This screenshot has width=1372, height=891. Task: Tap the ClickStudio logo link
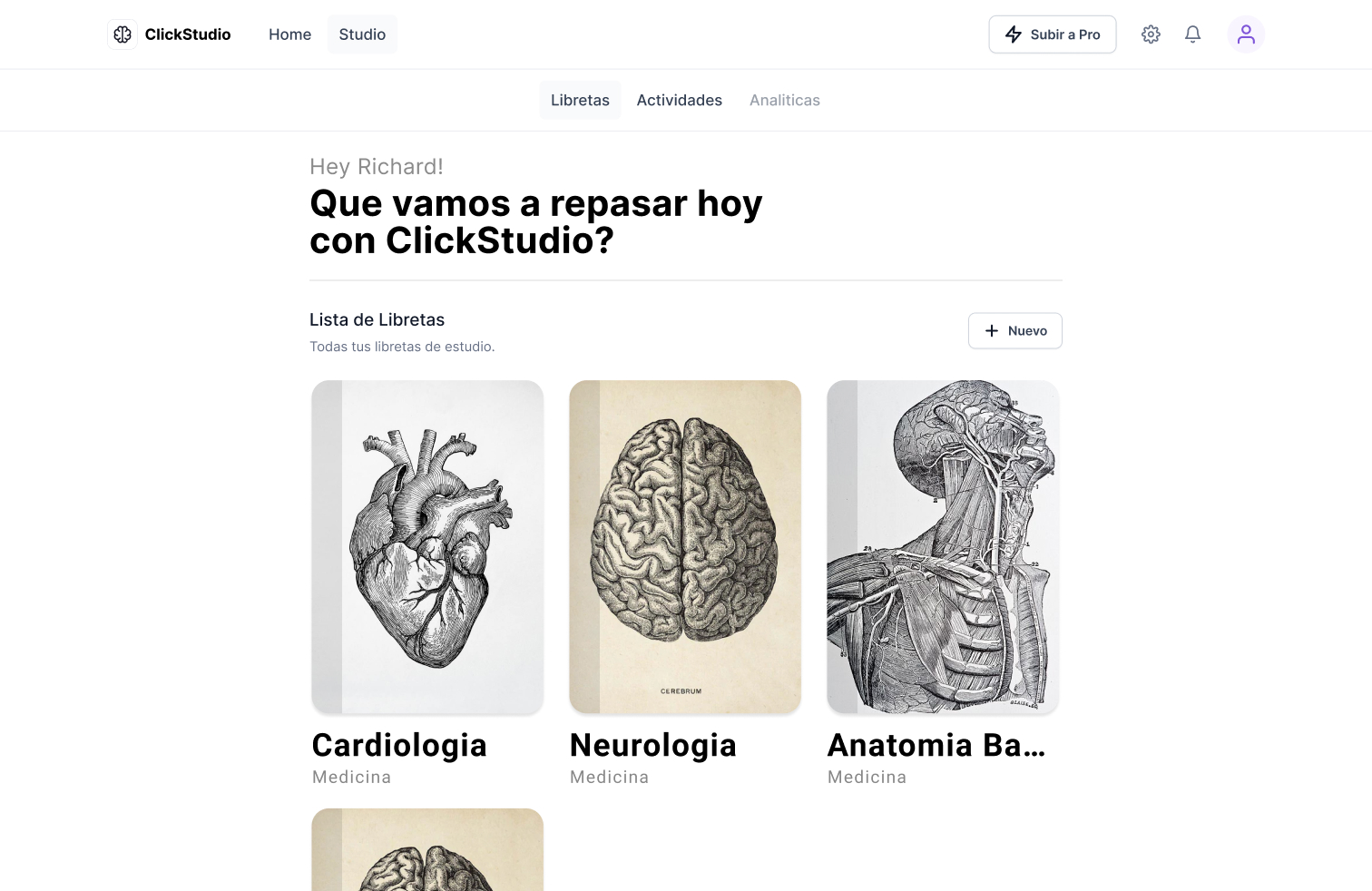click(x=170, y=34)
